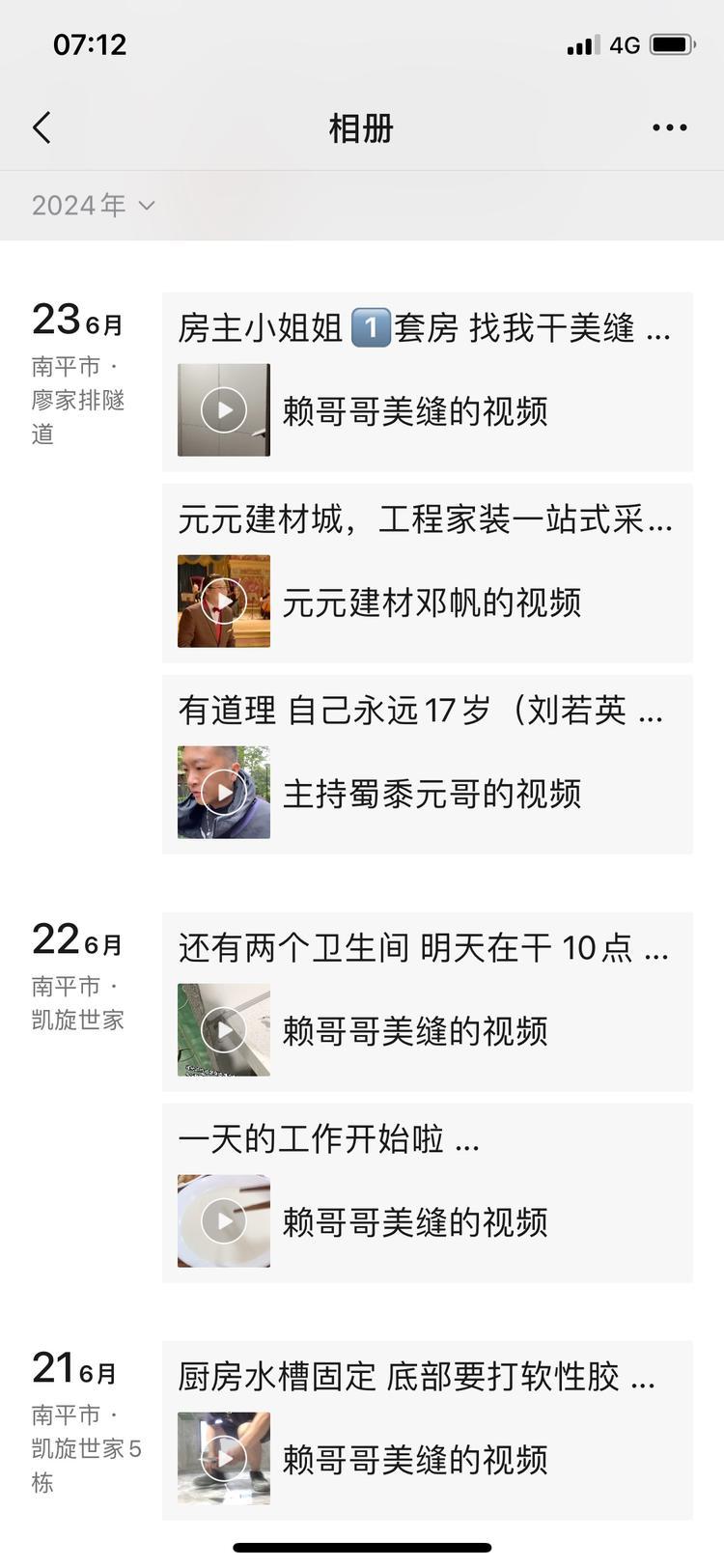Open the post 厨房水槽固定 底部要打软性胶
Viewport: 724px width, 1568px height.
(x=427, y=1430)
